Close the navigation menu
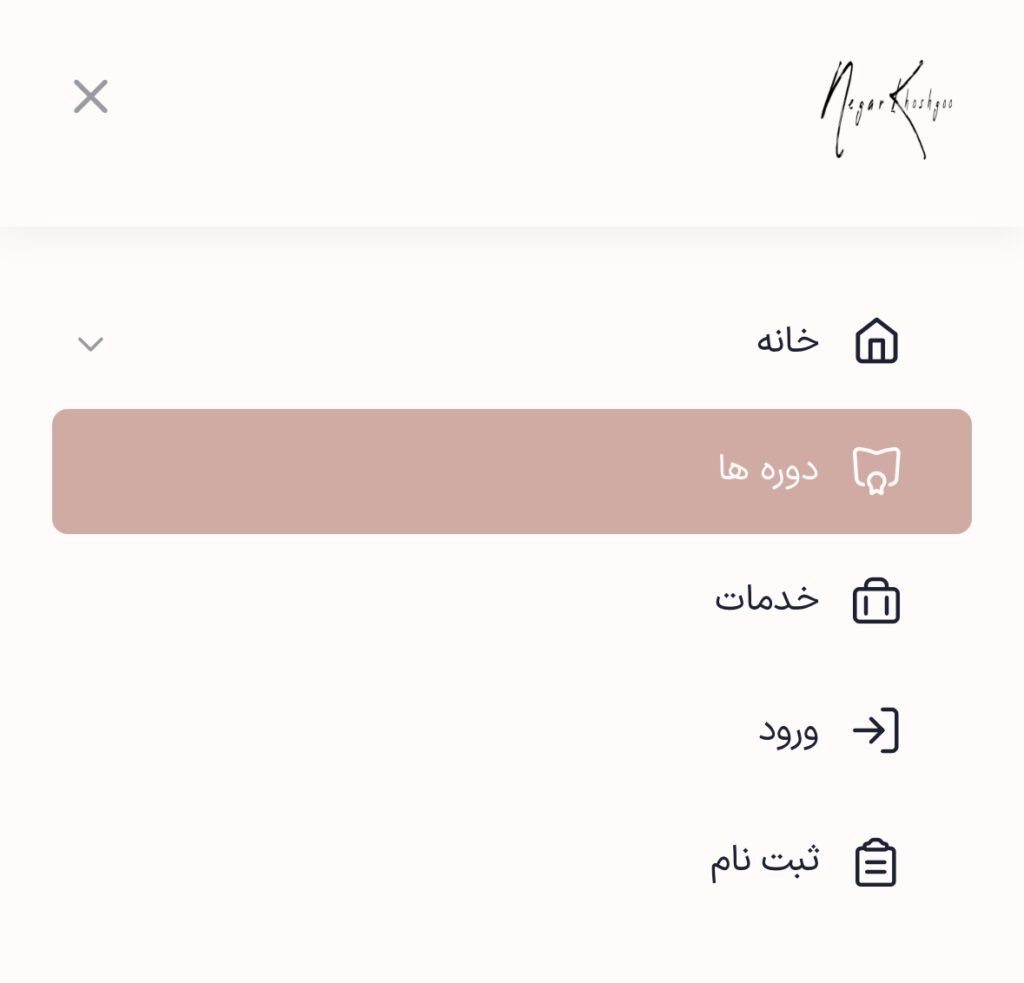The image size is (1024, 983). point(90,97)
